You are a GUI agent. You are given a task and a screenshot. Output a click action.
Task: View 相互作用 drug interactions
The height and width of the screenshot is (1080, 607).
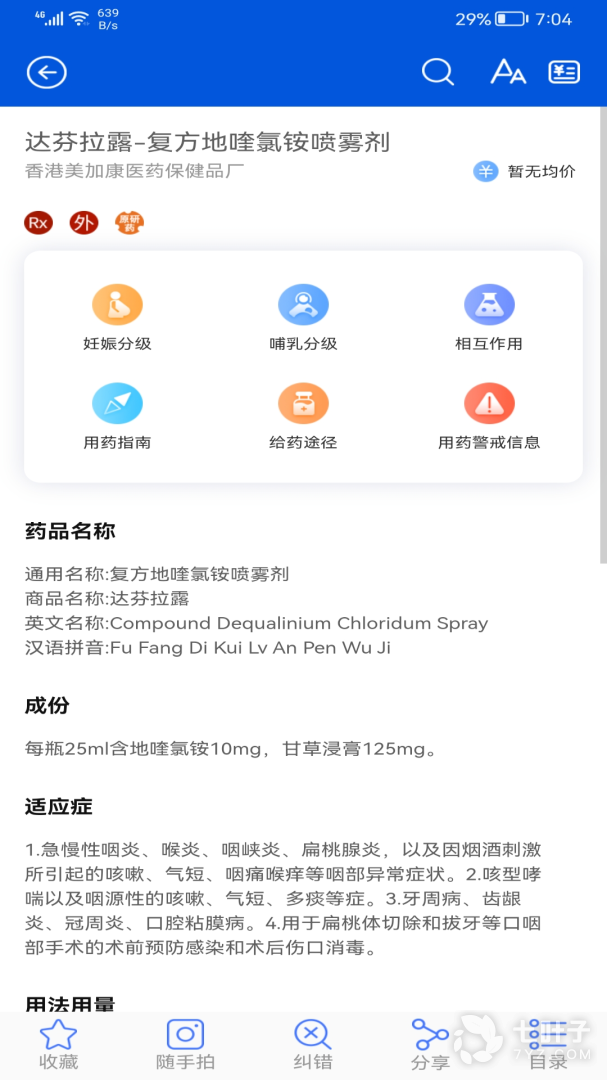point(489,318)
